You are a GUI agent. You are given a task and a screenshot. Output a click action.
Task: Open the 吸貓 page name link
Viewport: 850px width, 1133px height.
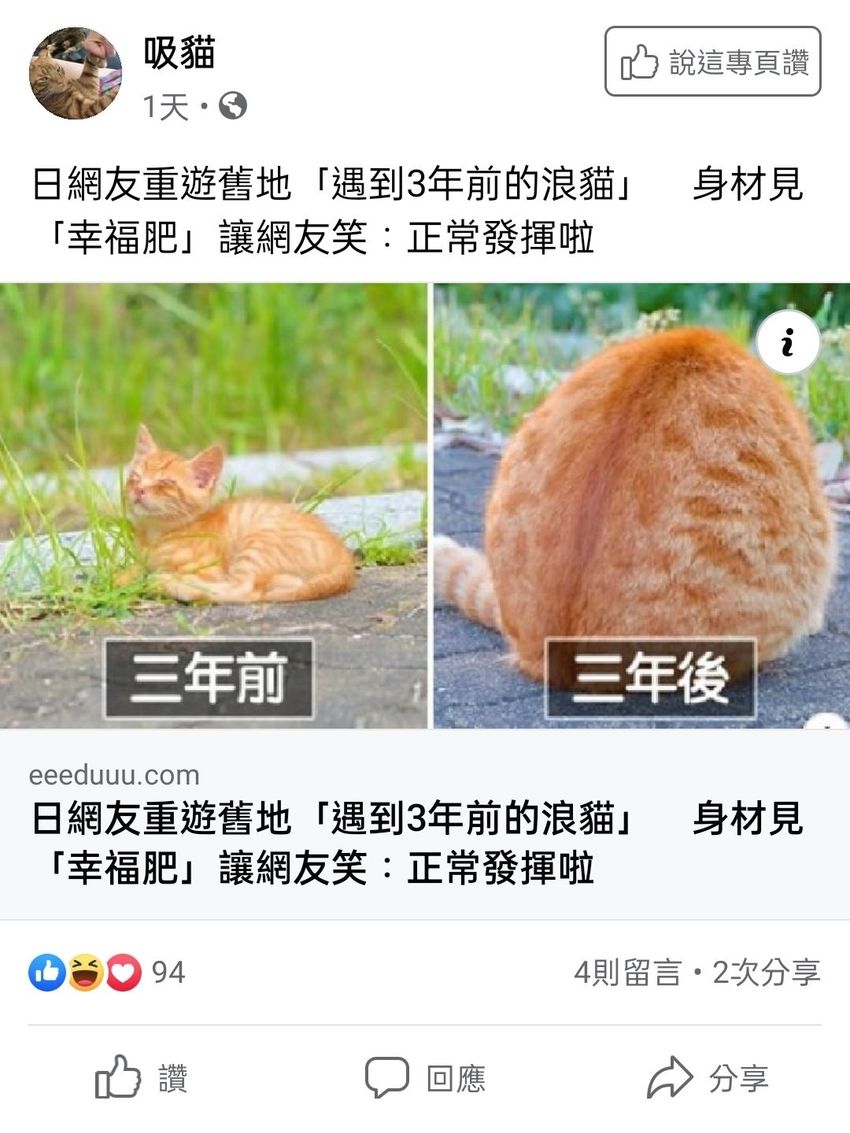tap(179, 54)
